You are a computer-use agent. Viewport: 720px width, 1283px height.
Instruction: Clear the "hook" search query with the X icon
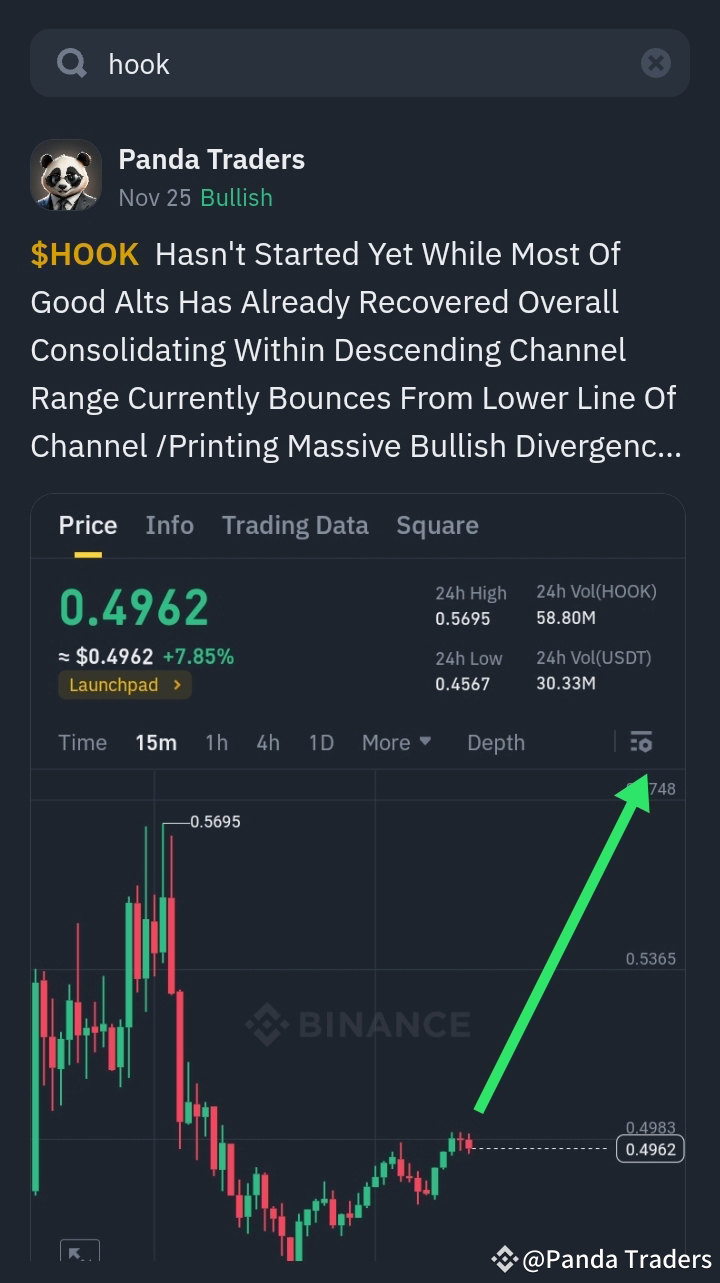point(656,63)
